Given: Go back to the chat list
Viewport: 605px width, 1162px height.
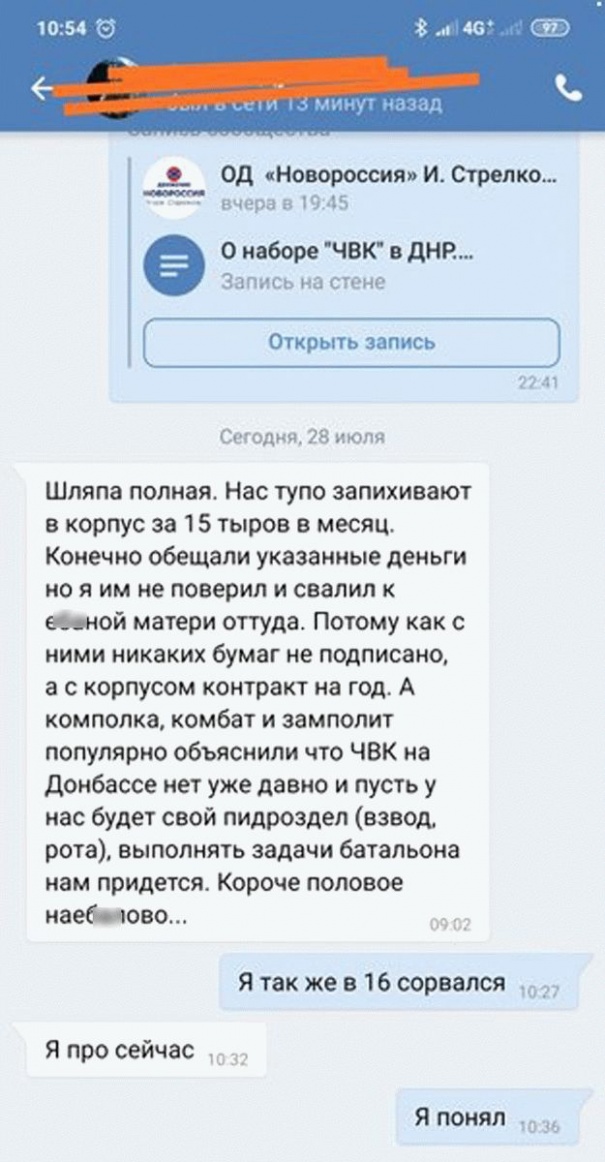Looking at the screenshot, I should tap(42, 88).
